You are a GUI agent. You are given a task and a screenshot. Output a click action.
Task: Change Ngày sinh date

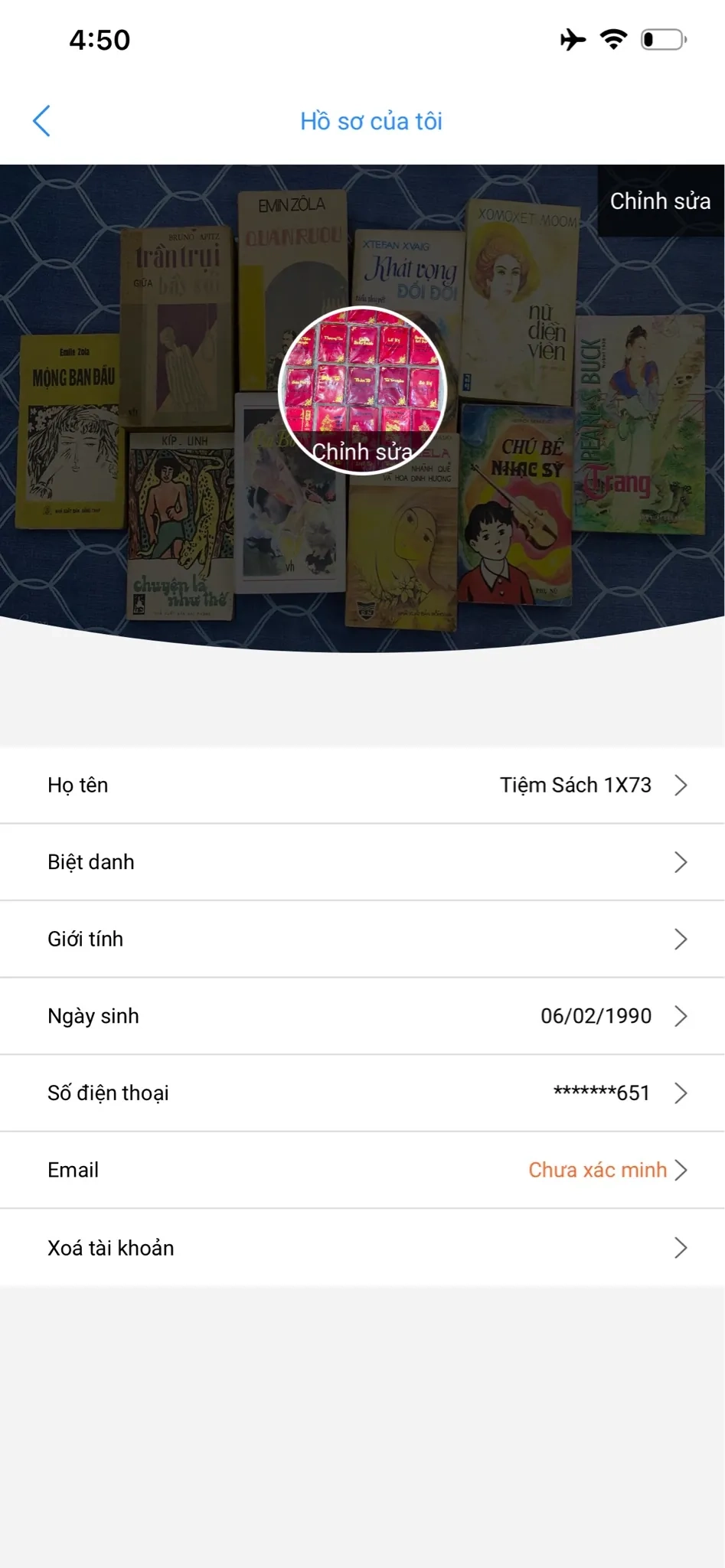click(362, 1016)
